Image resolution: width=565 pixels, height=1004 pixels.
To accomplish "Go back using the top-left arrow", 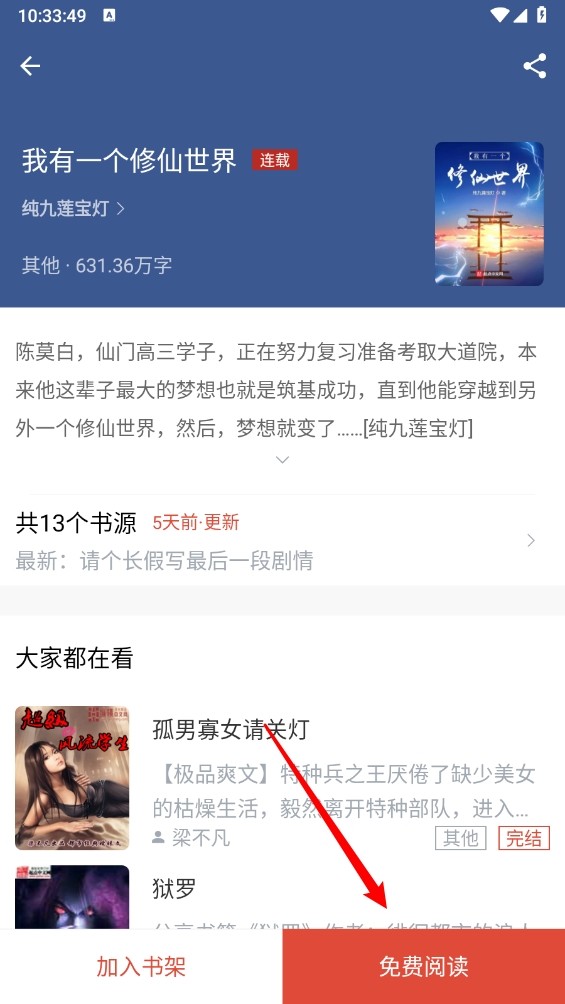I will (30, 66).
